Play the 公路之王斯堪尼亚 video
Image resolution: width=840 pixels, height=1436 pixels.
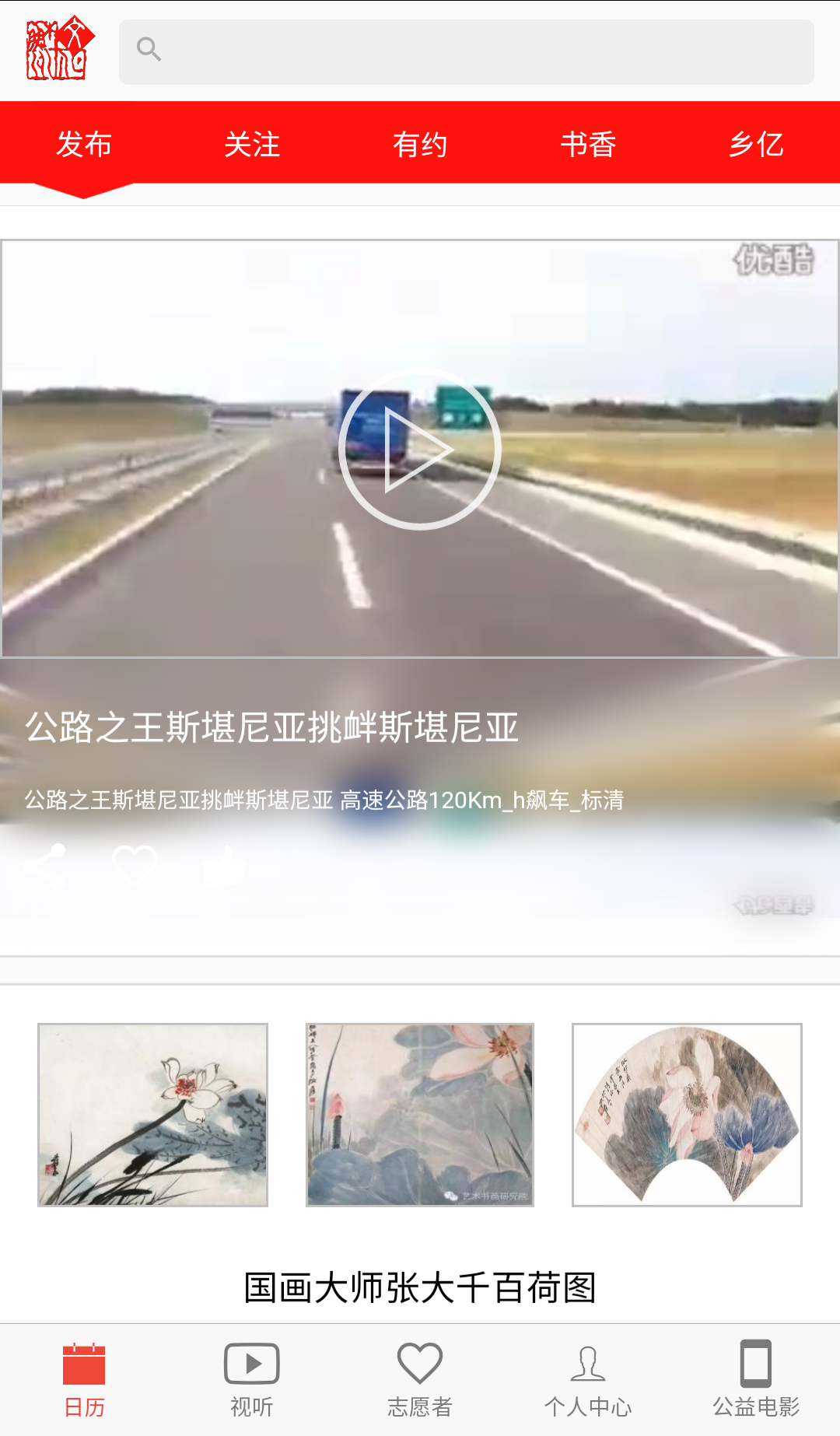pyautogui.click(x=420, y=449)
